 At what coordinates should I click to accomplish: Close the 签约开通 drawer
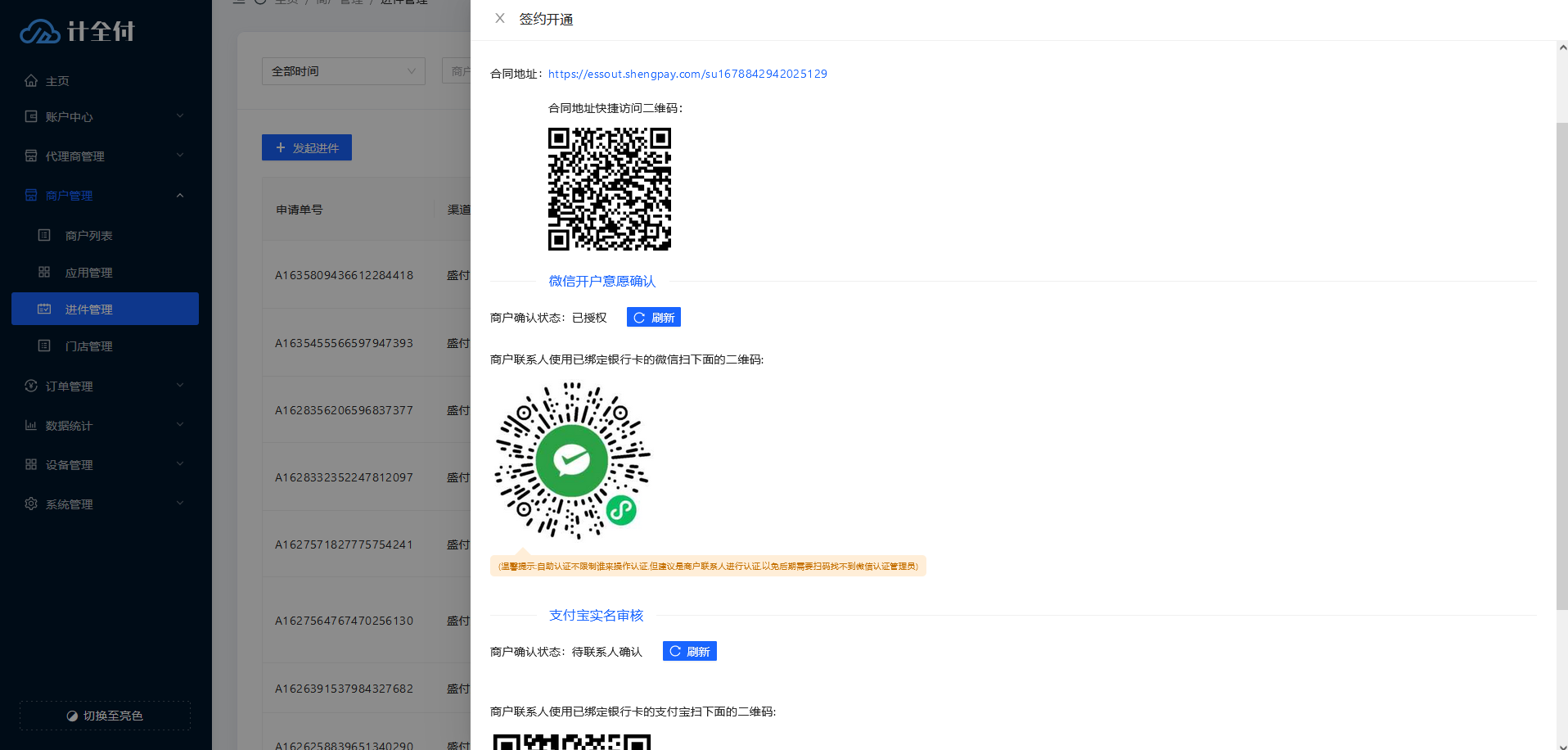499,18
